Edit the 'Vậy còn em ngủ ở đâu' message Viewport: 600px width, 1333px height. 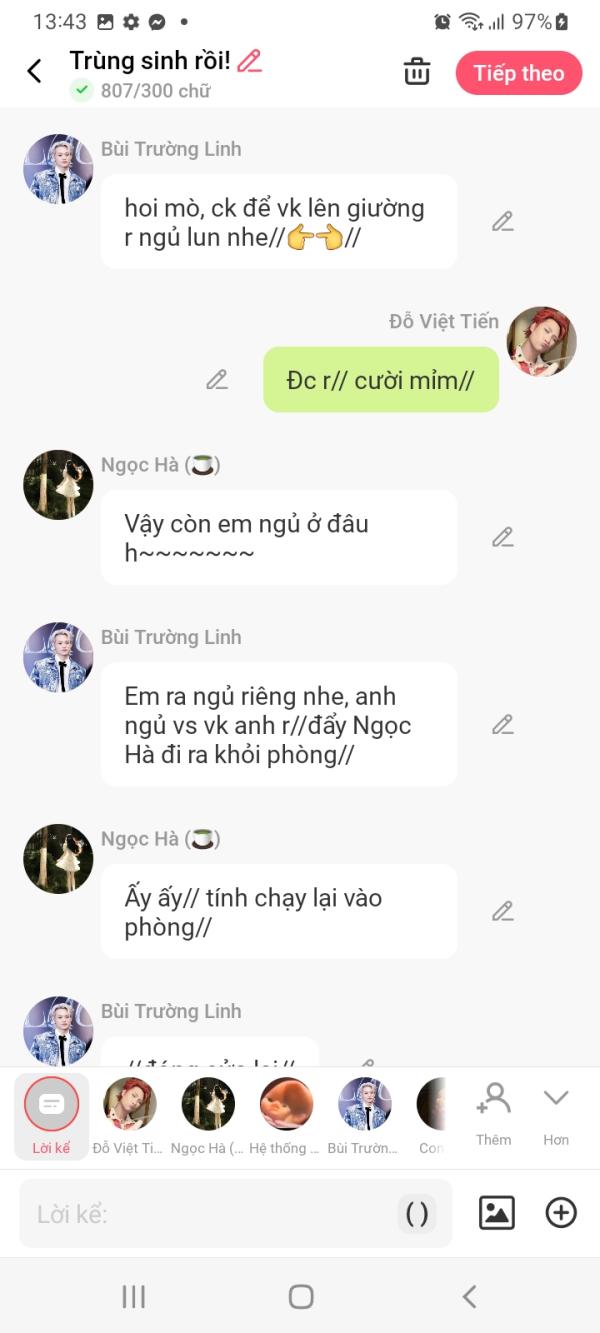coord(502,538)
